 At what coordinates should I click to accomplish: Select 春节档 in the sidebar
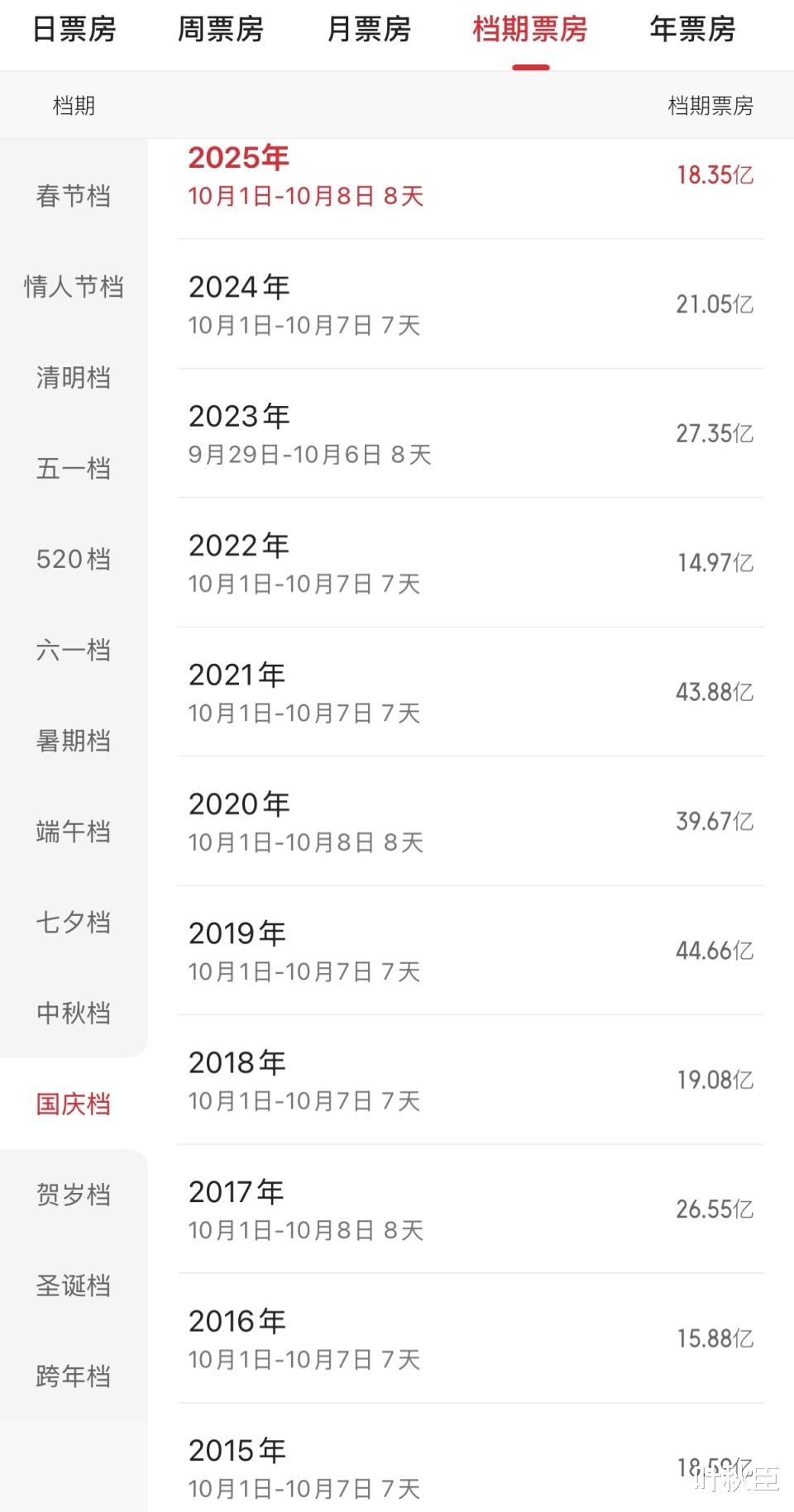74,196
